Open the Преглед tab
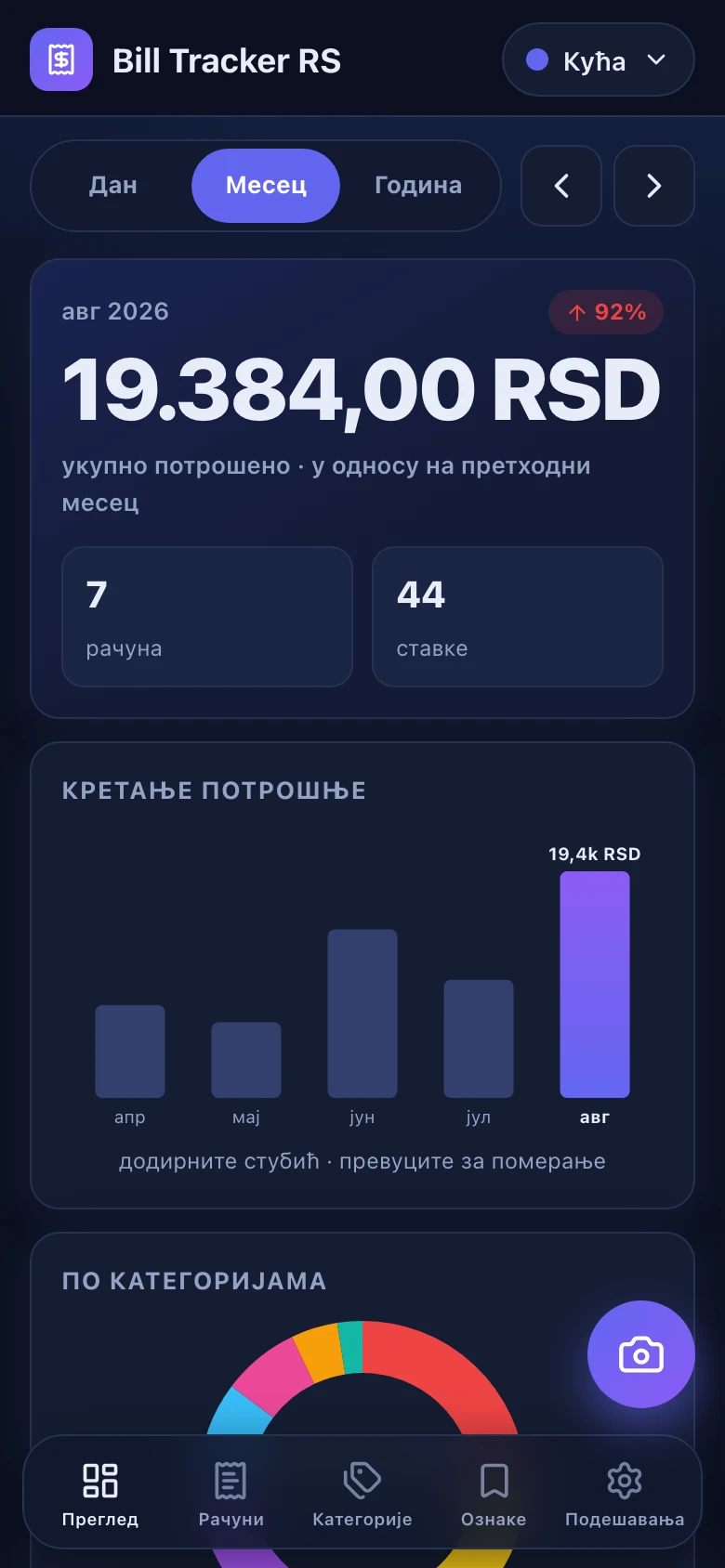This screenshot has height=1568, width=725. point(100,1494)
